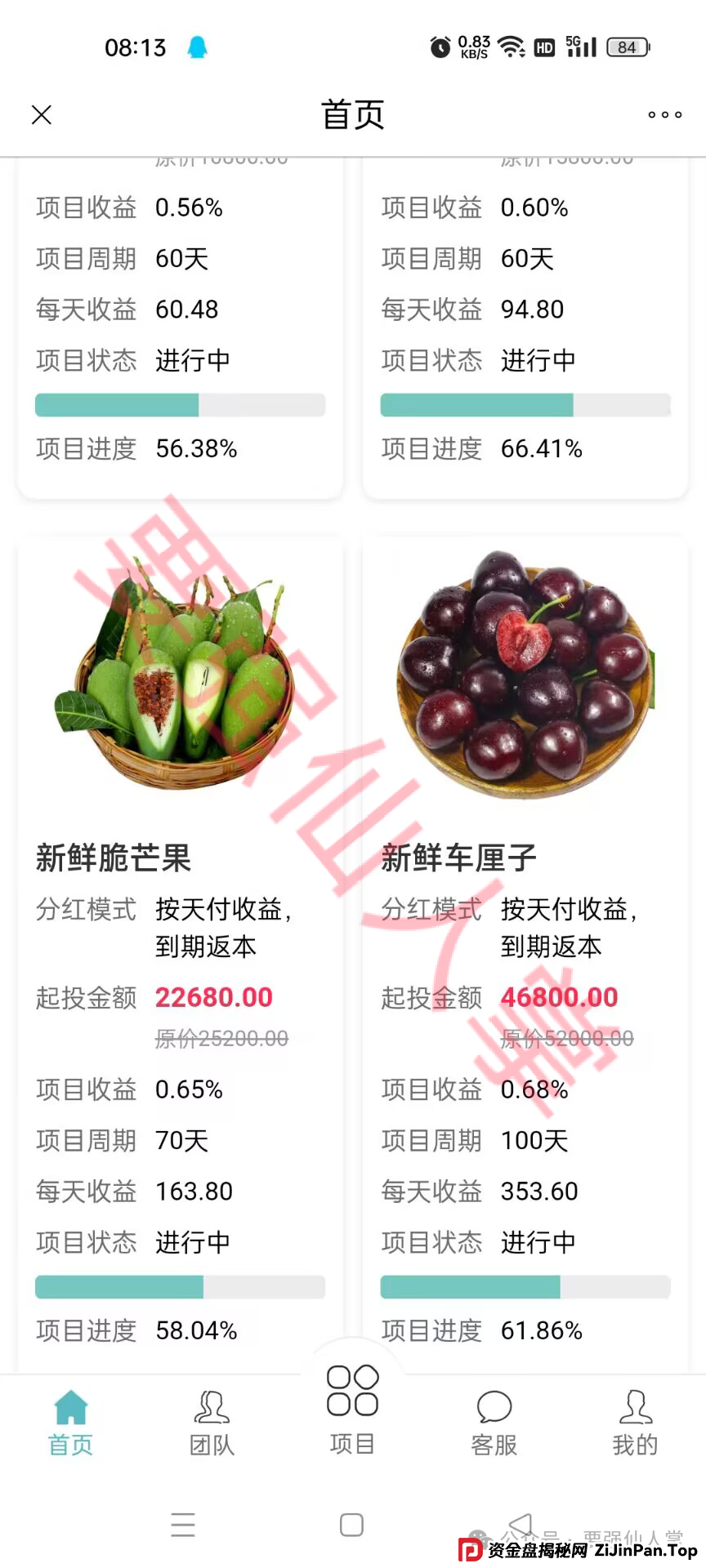
Task: Open the 新鲜脆芒果 product details
Action: click(x=114, y=857)
